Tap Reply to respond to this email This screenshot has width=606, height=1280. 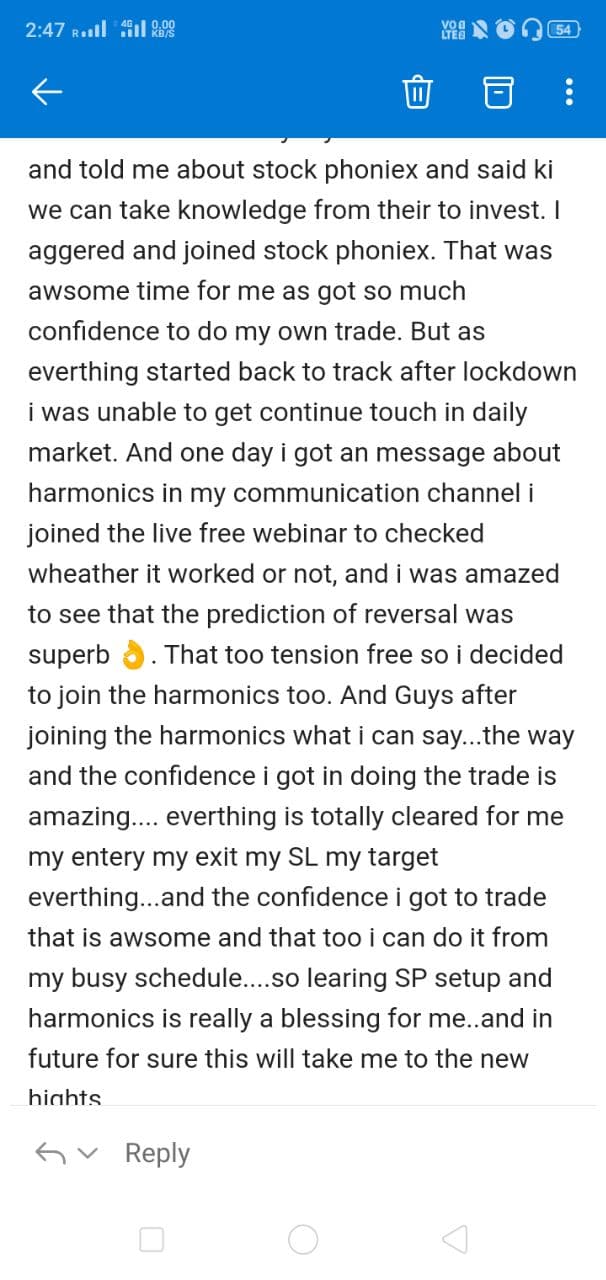click(x=157, y=1153)
